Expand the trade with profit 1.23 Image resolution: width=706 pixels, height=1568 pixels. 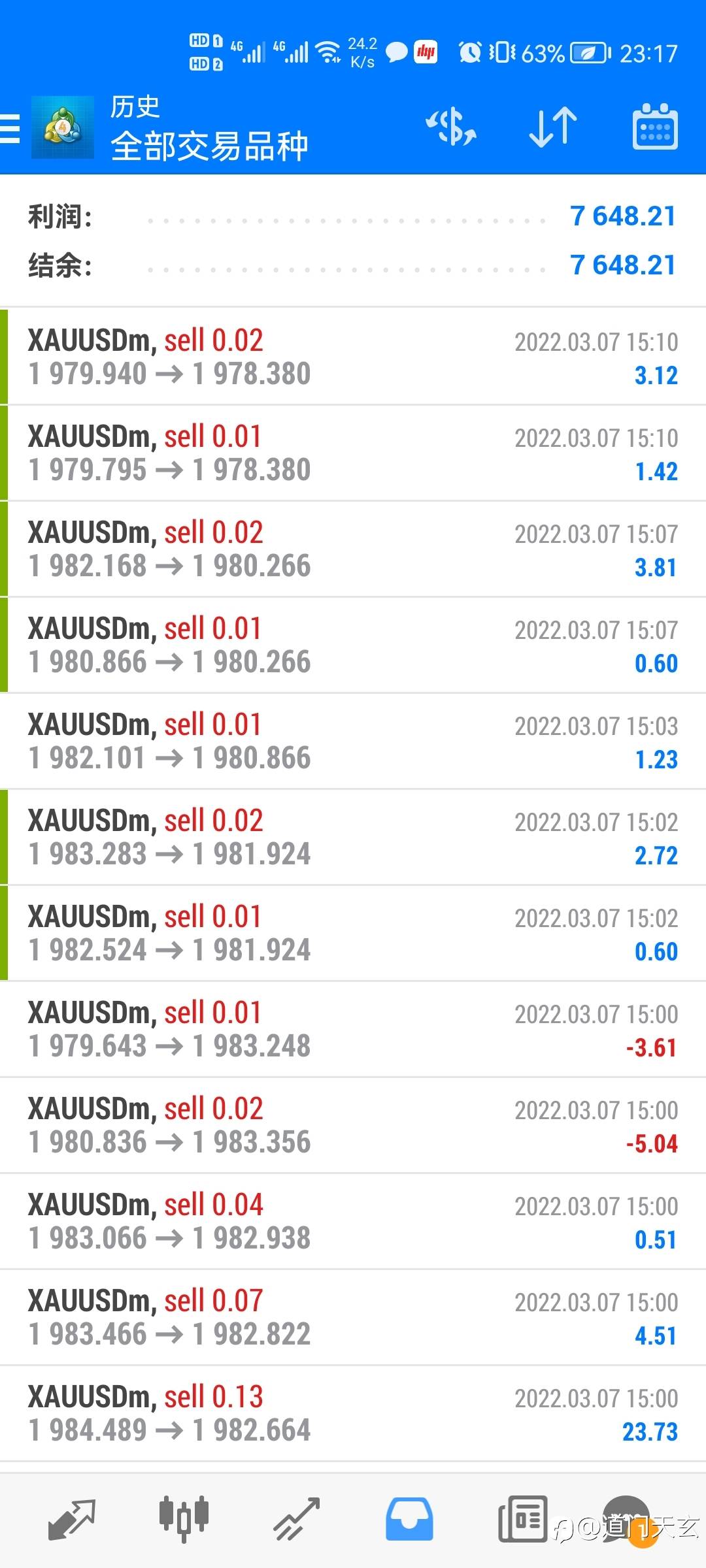[353, 741]
